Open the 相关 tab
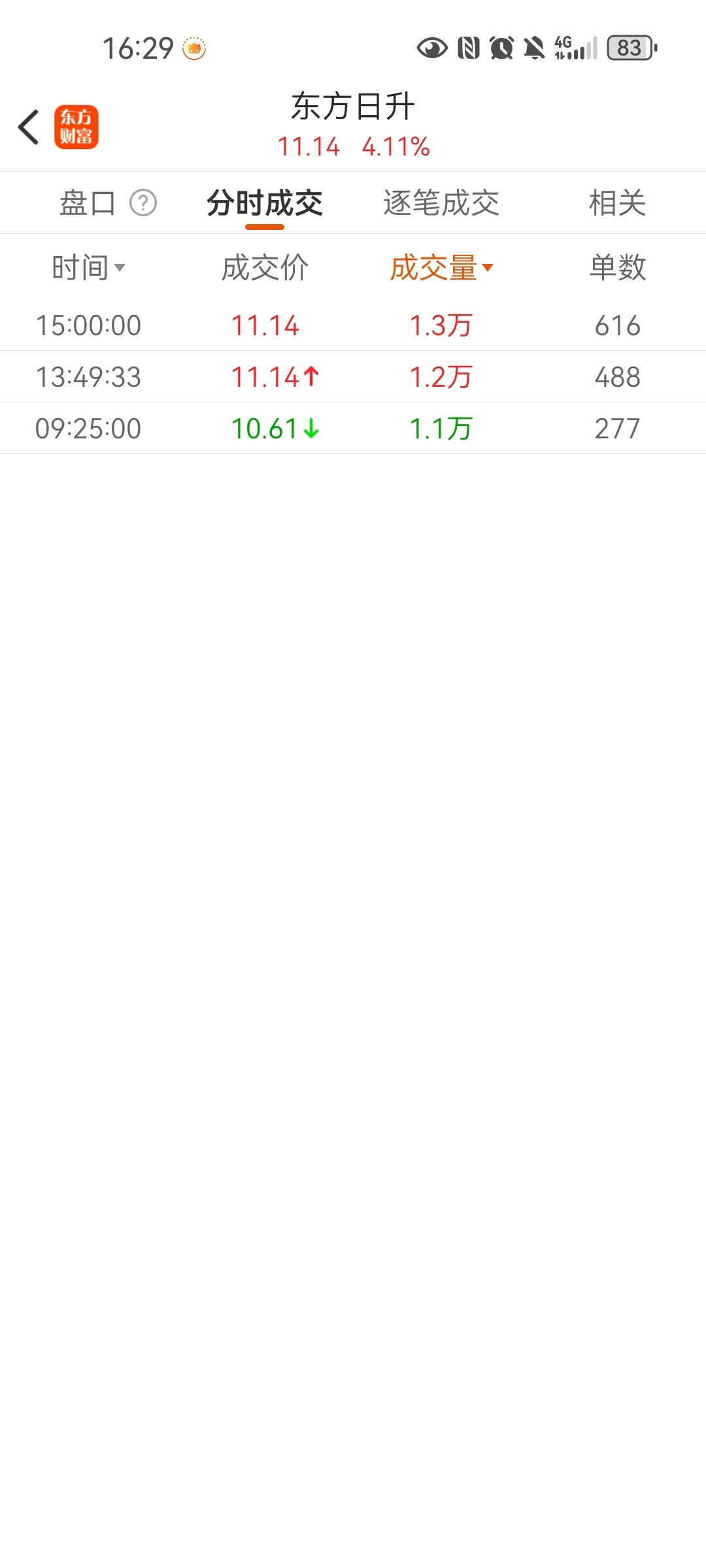Viewport: 706px width, 1568px height. (617, 203)
